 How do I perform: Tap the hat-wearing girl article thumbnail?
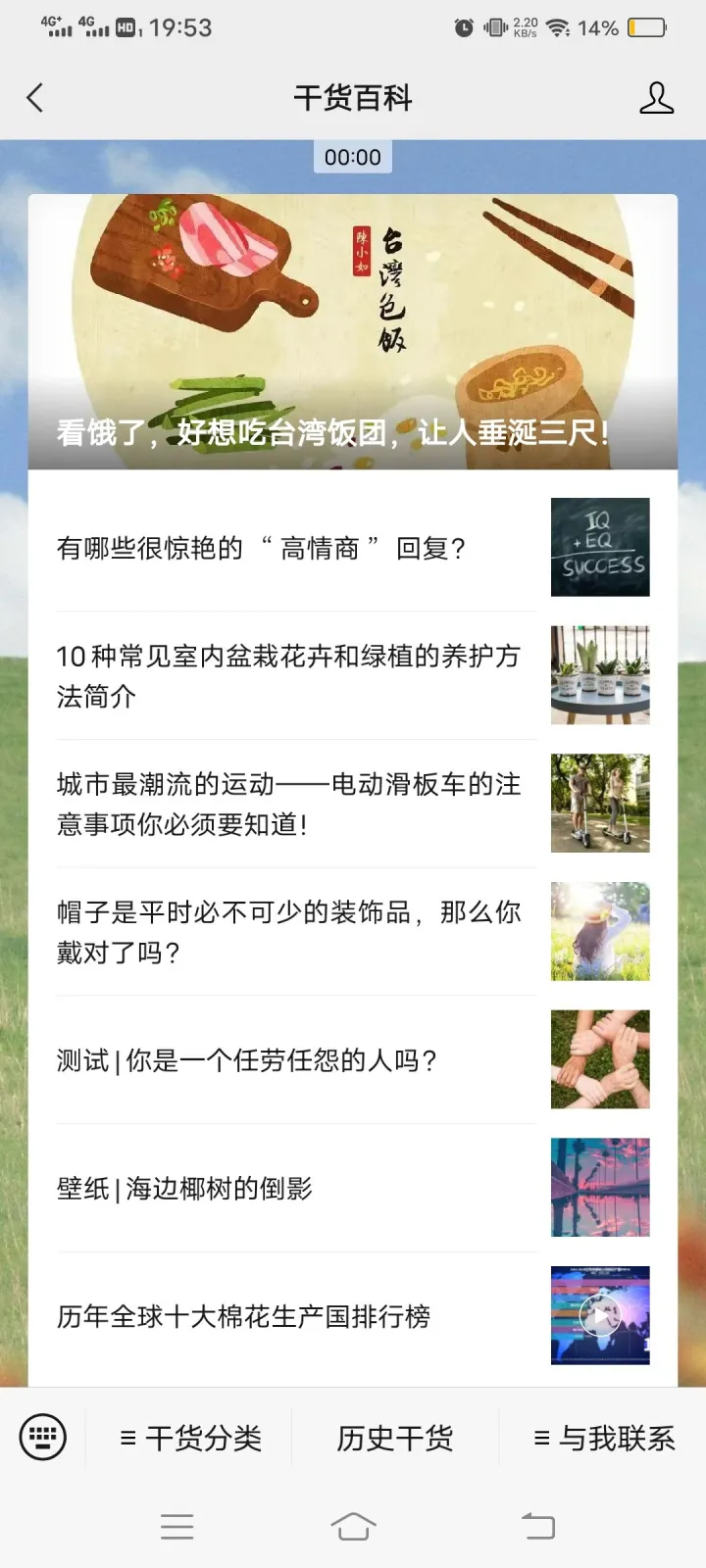pos(600,931)
